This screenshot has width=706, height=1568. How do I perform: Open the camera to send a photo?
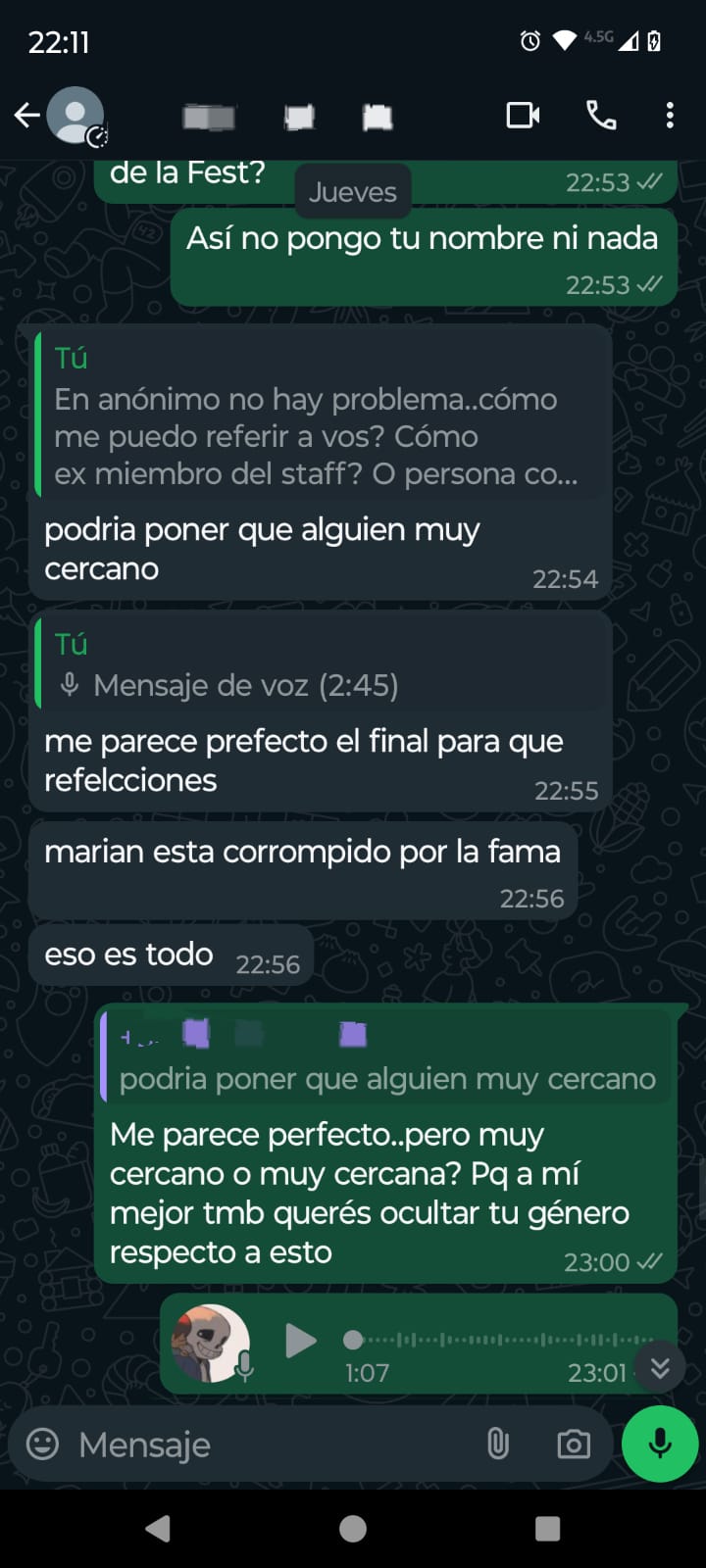click(574, 1444)
